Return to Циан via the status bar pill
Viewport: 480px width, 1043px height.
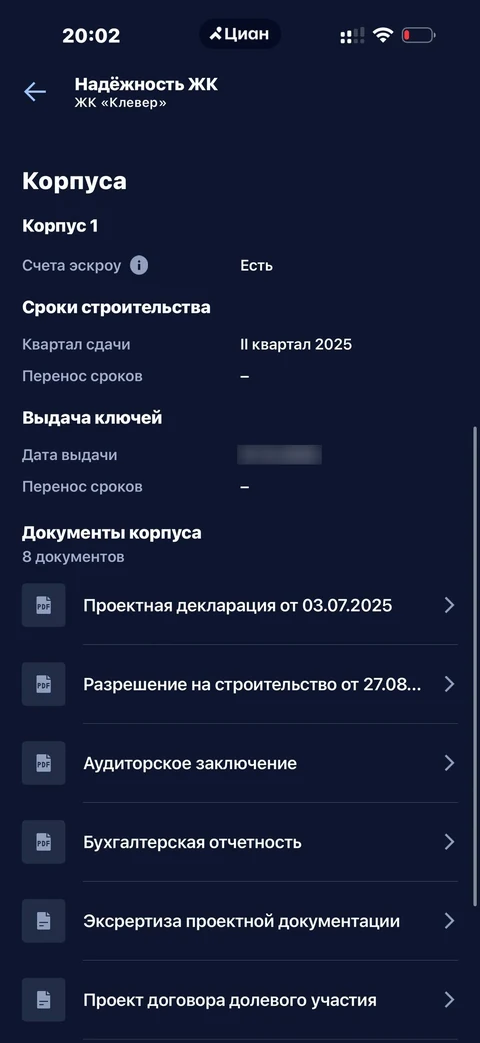pyautogui.click(x=240, y=35)
